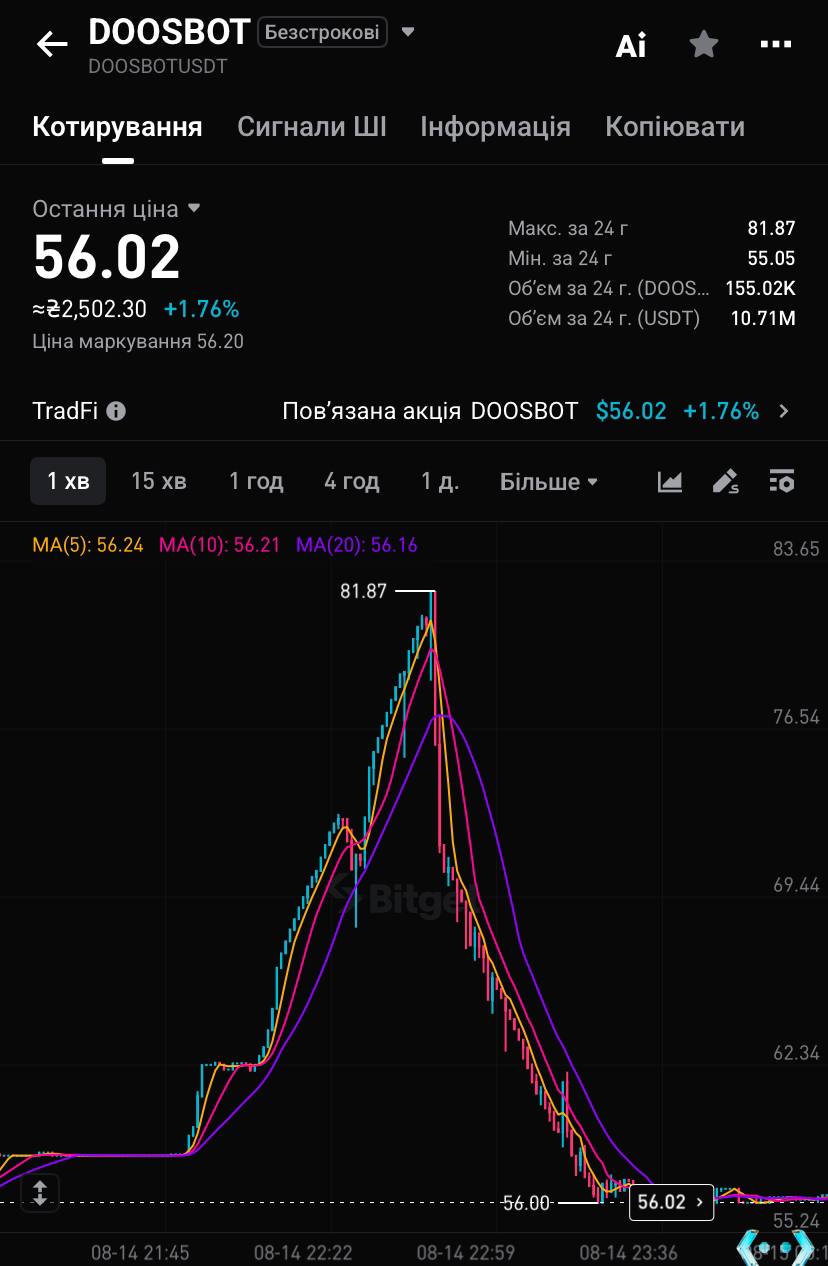The width and height of the screenshot is (828, 1266).
Task: Open the chart drawing tools
Action: click(725, 482)
